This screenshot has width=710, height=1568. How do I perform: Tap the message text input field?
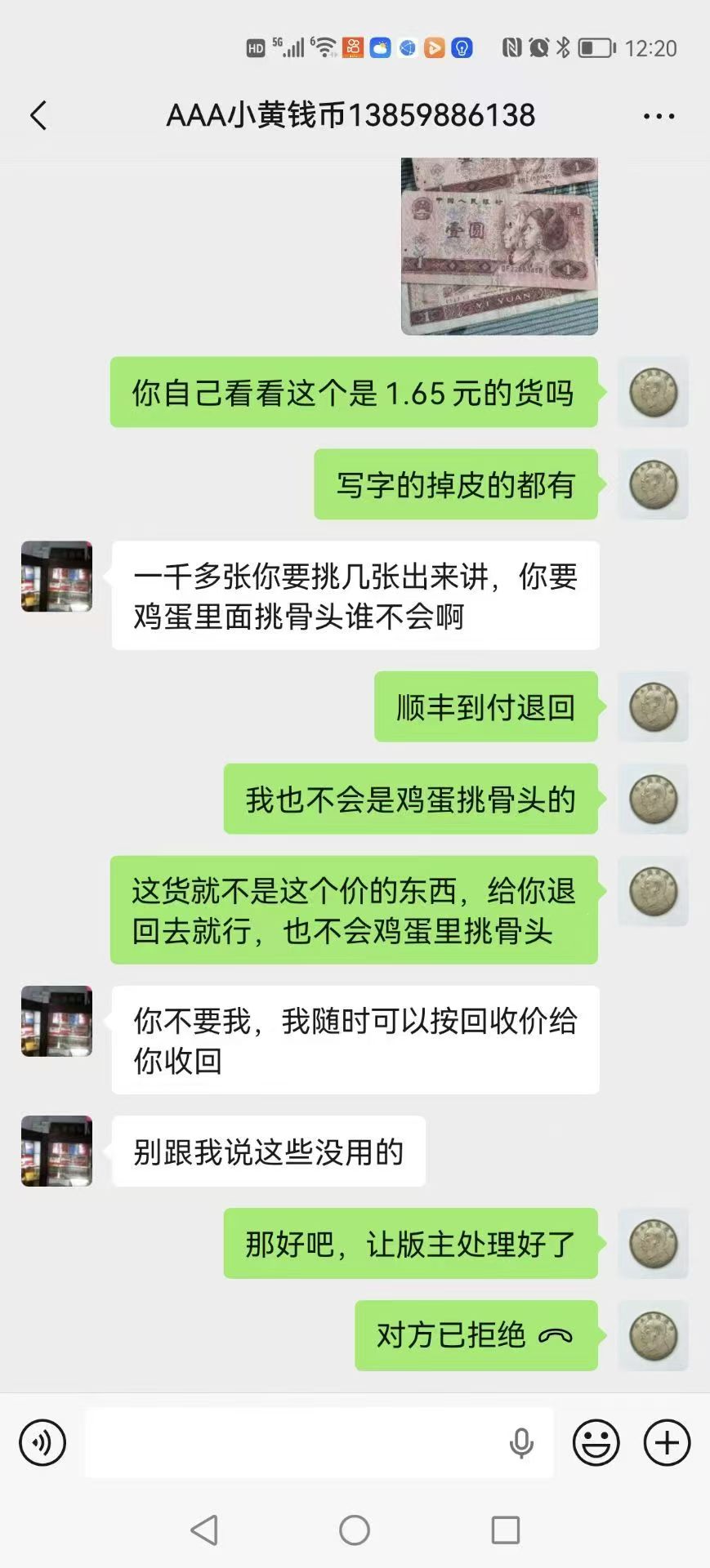click(294, 1443)
